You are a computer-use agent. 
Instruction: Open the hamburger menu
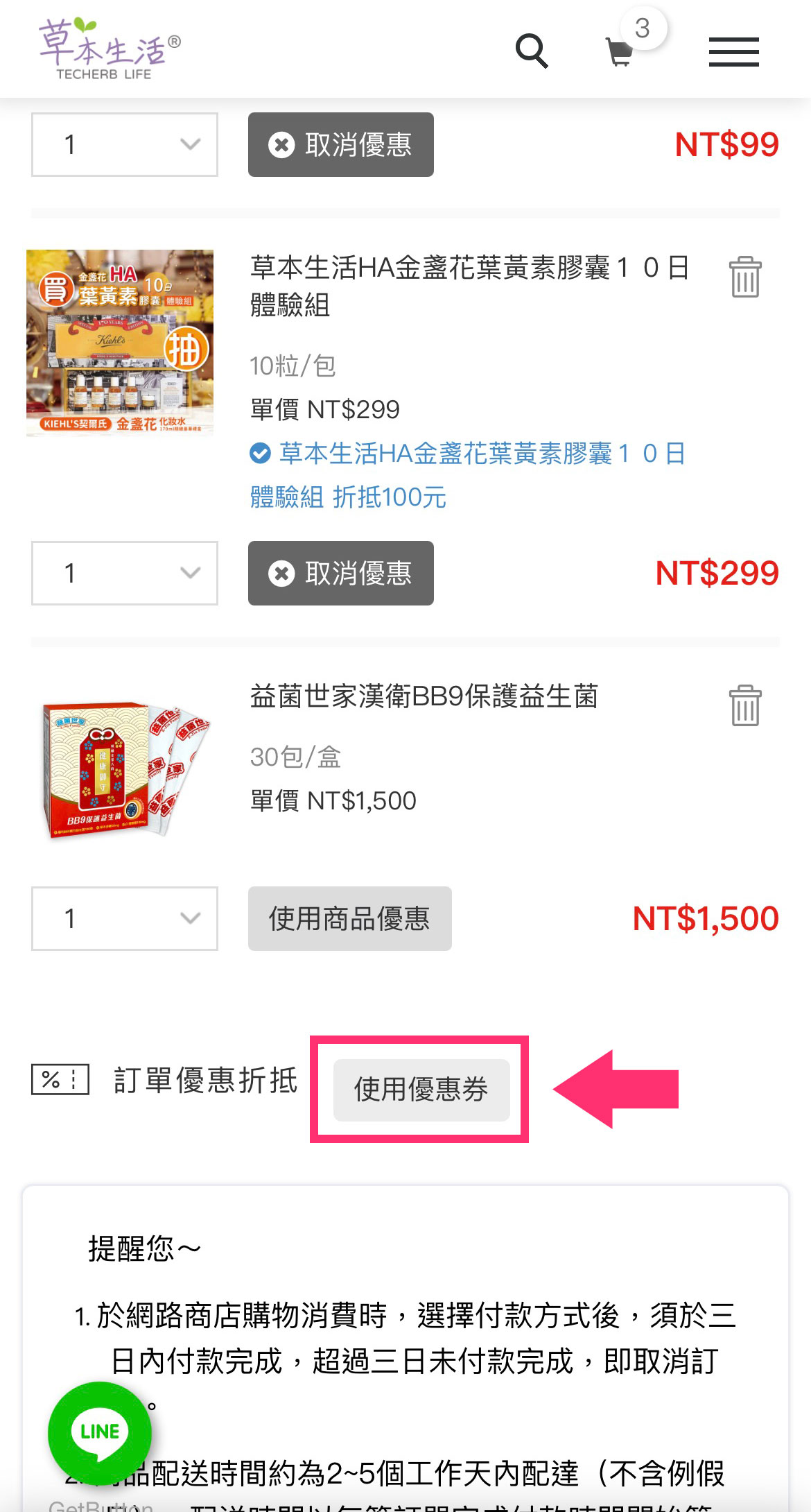pos(733,52)
